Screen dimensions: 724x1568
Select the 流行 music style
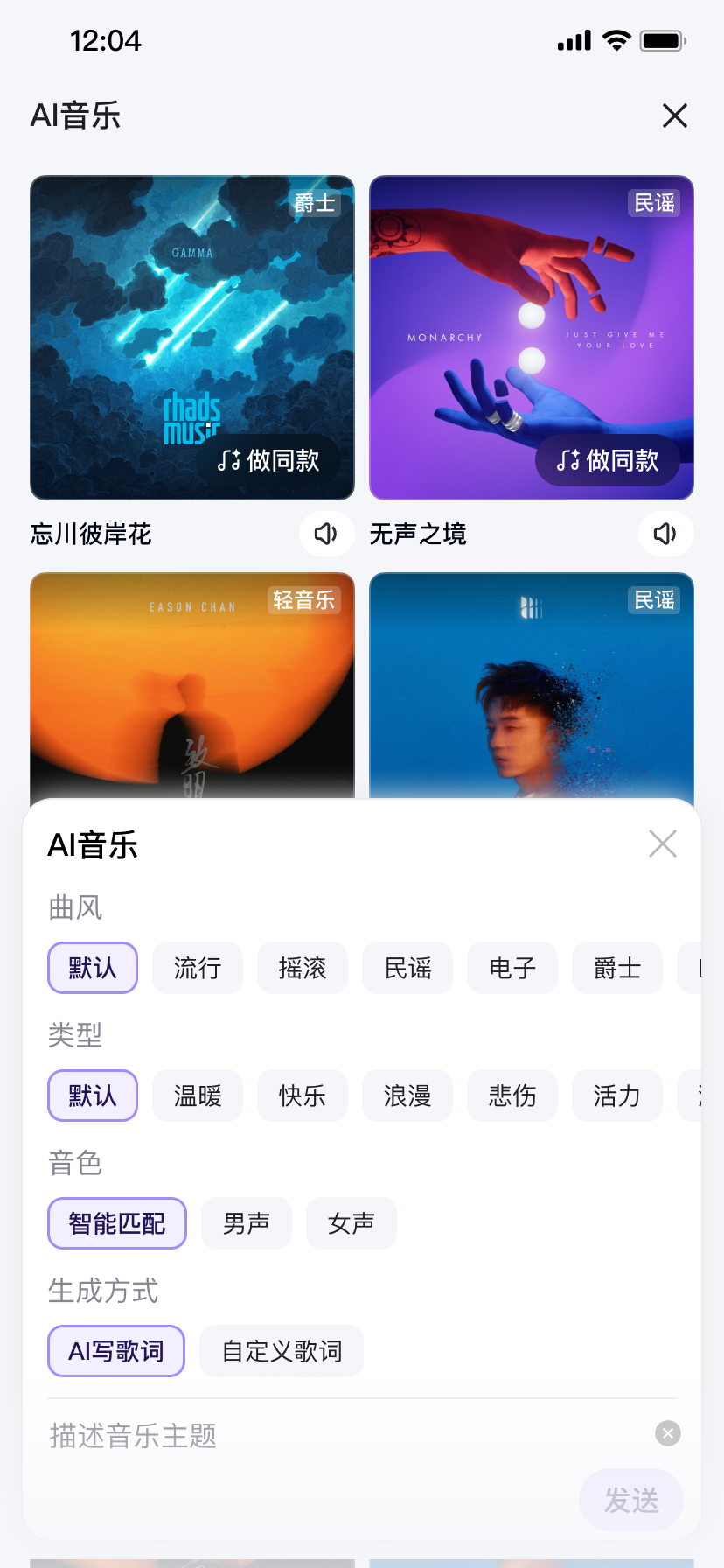pyautogui.click(x=197, y=968)
